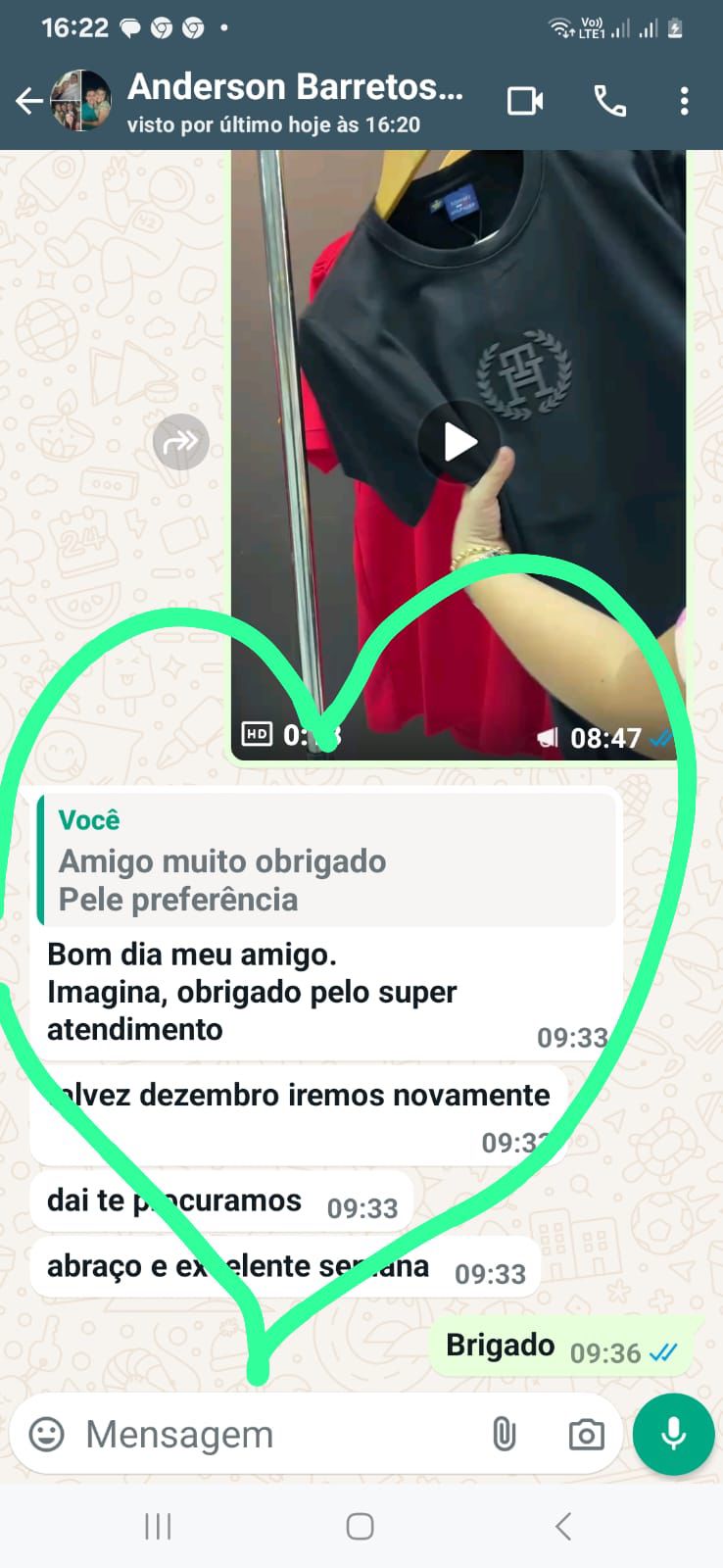The height and width of the screenshot is (1568, 723).
Task: Open the overflow menu
Action: pyautogui.click(x=684, y=101)
